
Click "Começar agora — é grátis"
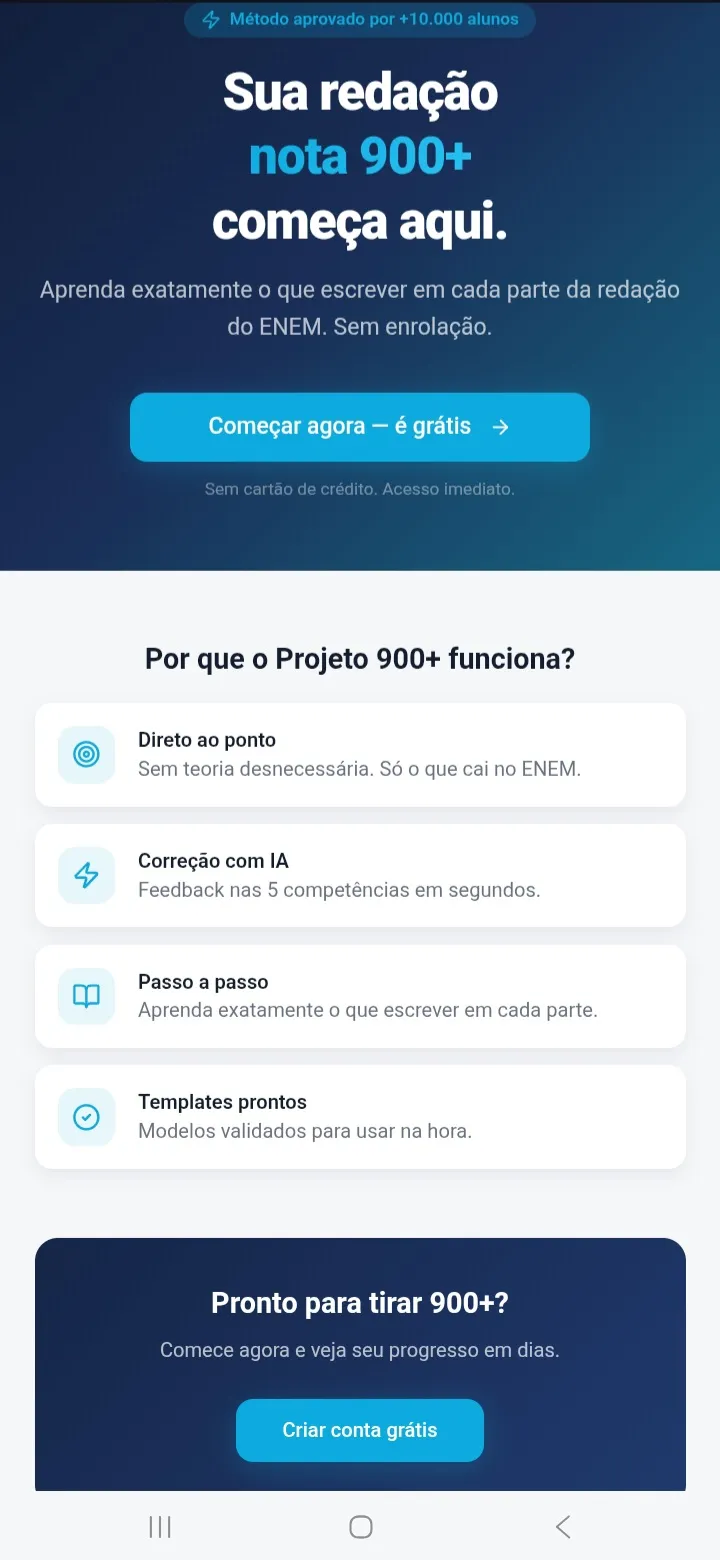tap(360, 427)
